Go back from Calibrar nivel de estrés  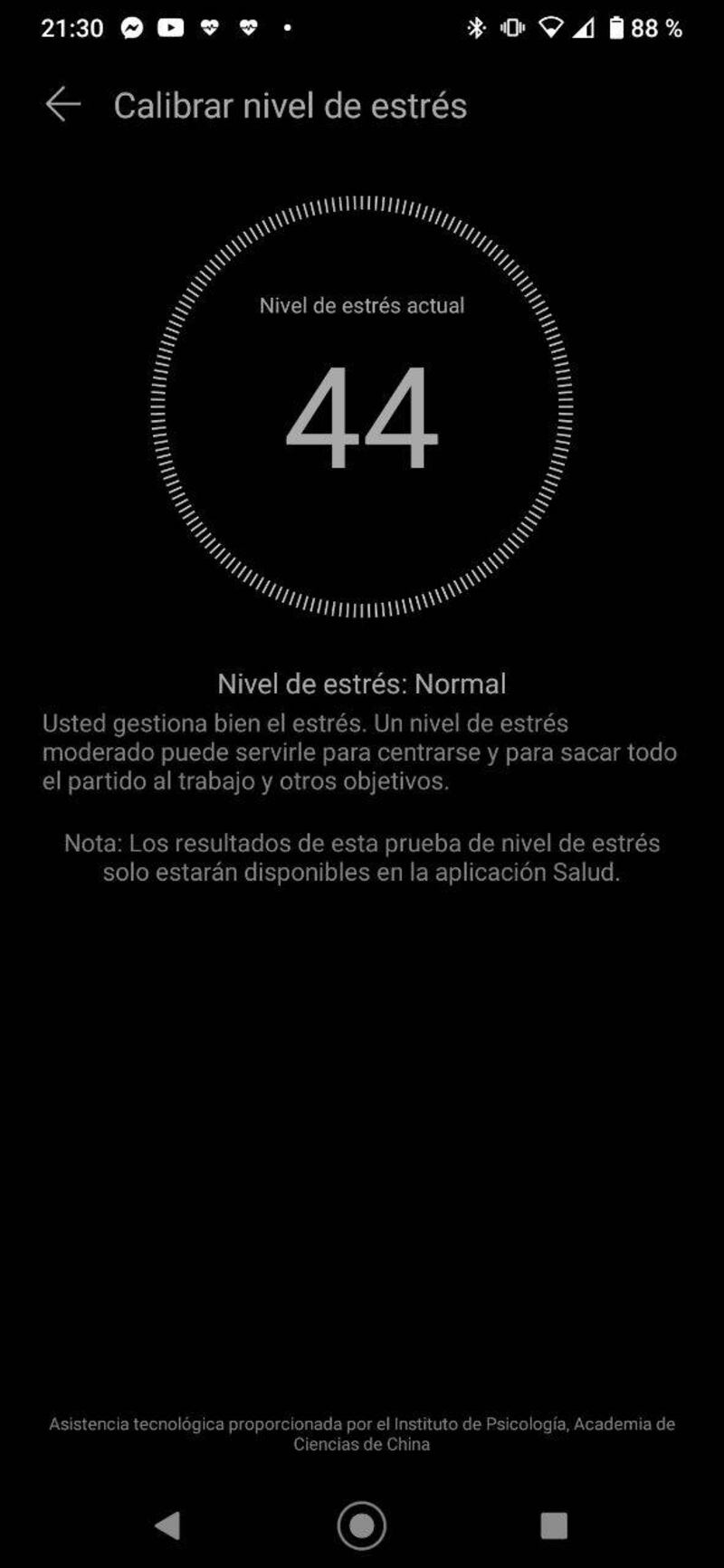click(62, 105)
